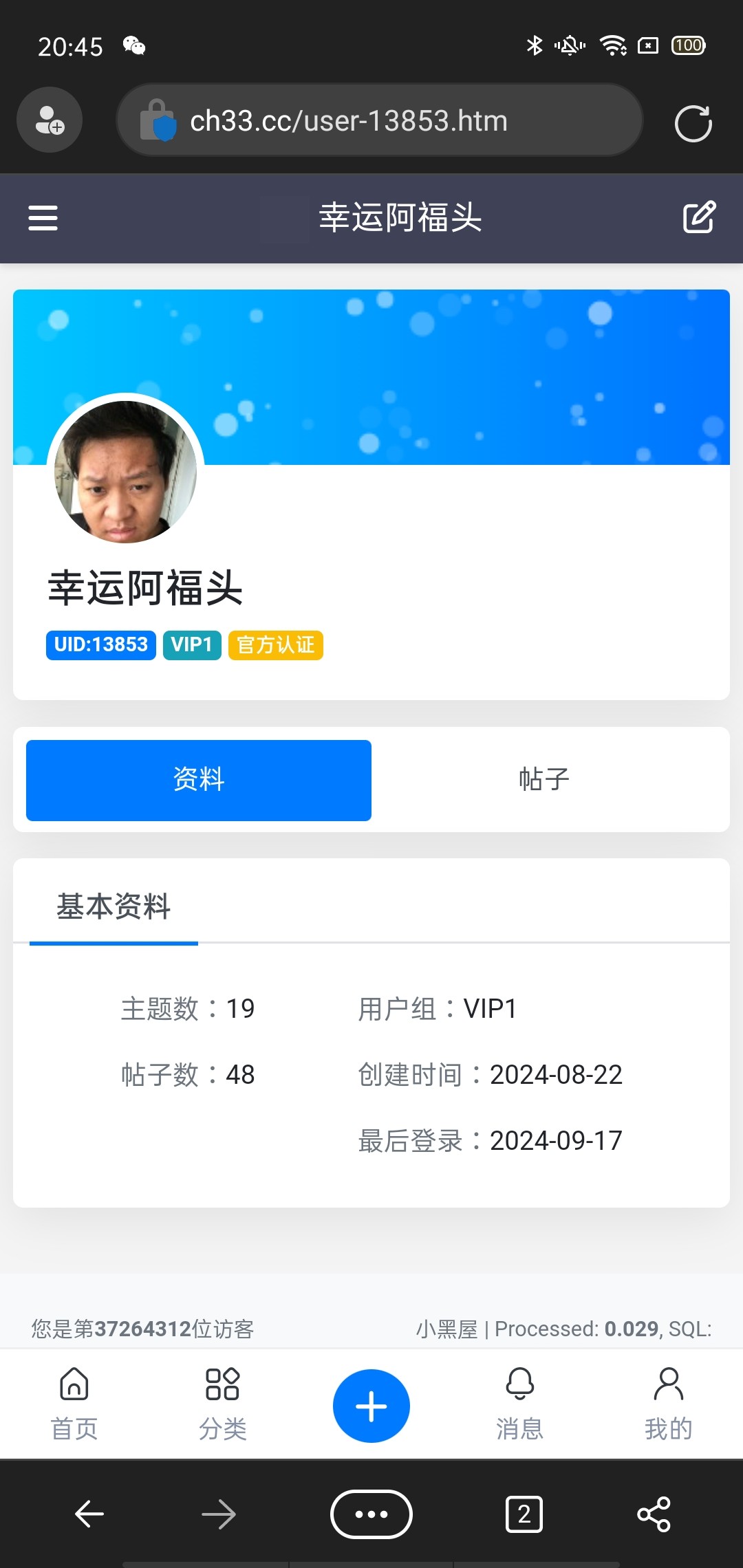Image resolution: width=743 pixels, height=1568 pixels.
Task: Tap the address bar showing ch33.cc
Action: point(380,121)
